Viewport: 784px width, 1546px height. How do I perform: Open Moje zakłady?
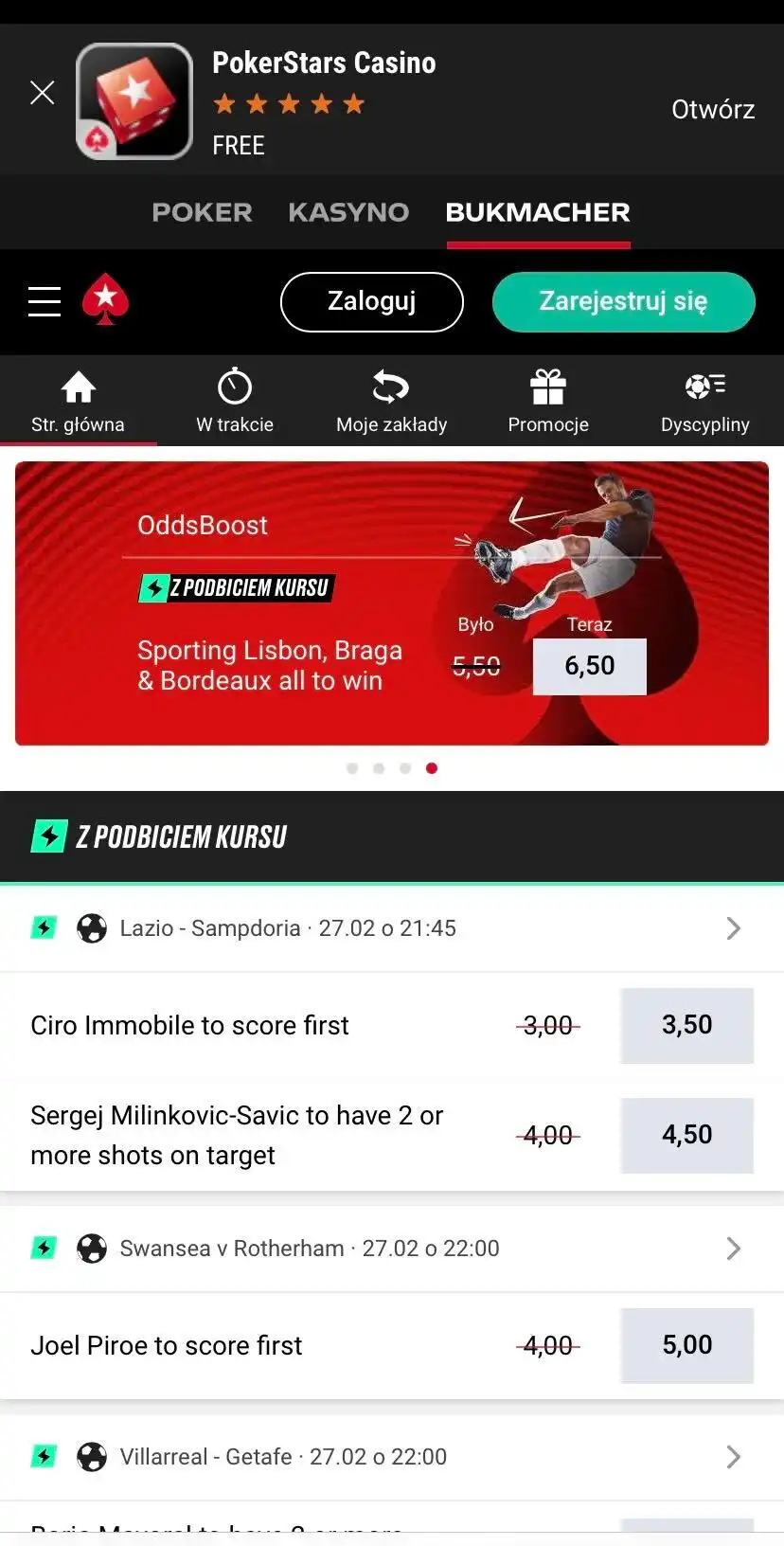[x=391, y=402]
